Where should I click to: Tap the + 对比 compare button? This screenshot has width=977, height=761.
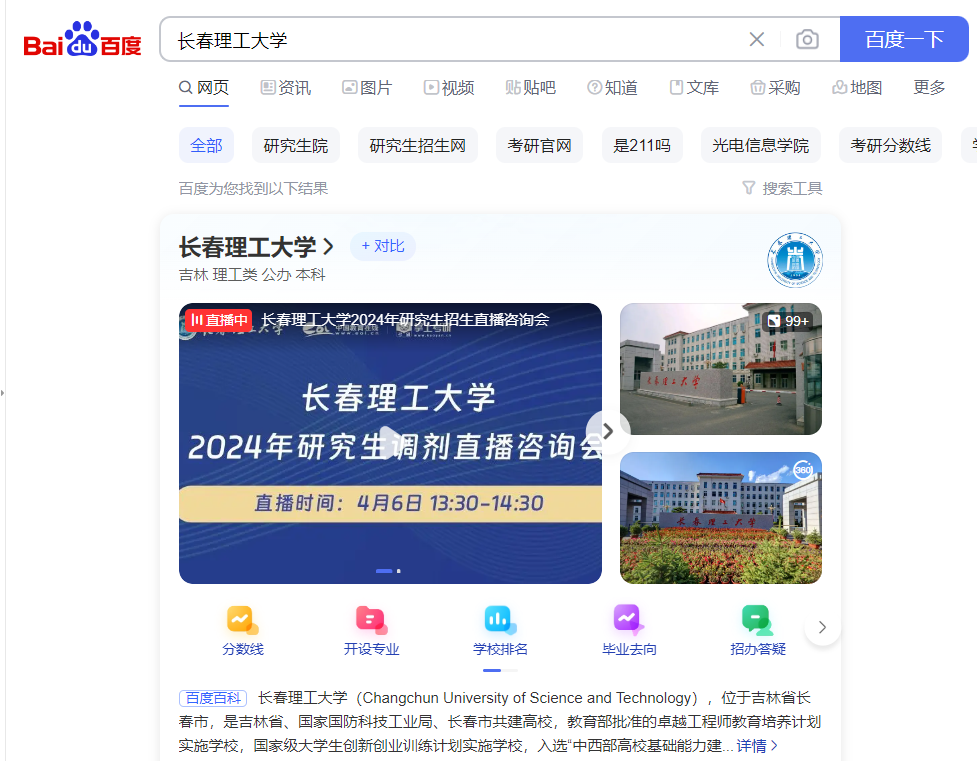tap(383, 246)
